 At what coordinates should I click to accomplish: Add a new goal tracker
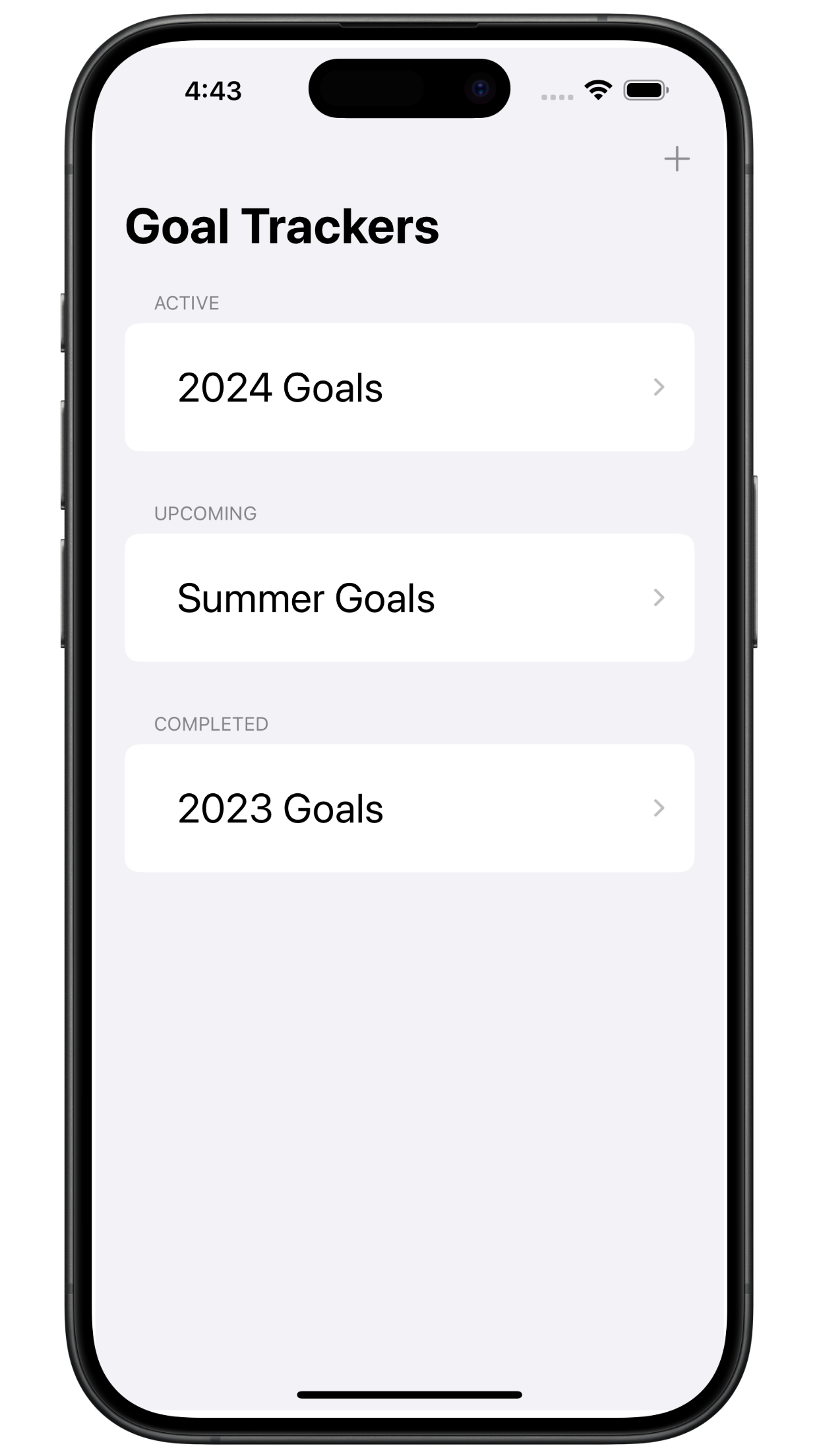tap(677, 160)
